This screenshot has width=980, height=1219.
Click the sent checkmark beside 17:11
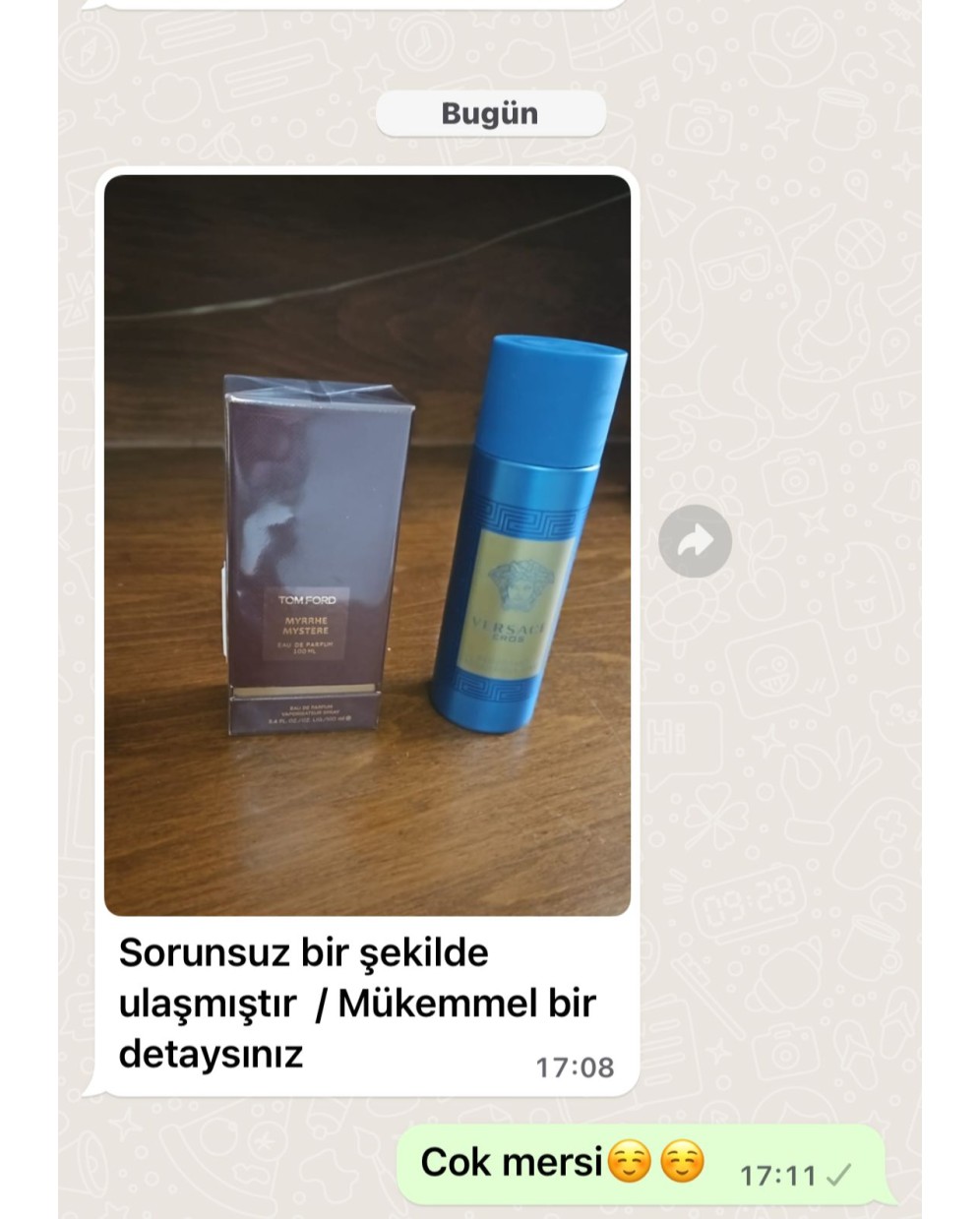pyautogui.click(x=839, y=1174)
